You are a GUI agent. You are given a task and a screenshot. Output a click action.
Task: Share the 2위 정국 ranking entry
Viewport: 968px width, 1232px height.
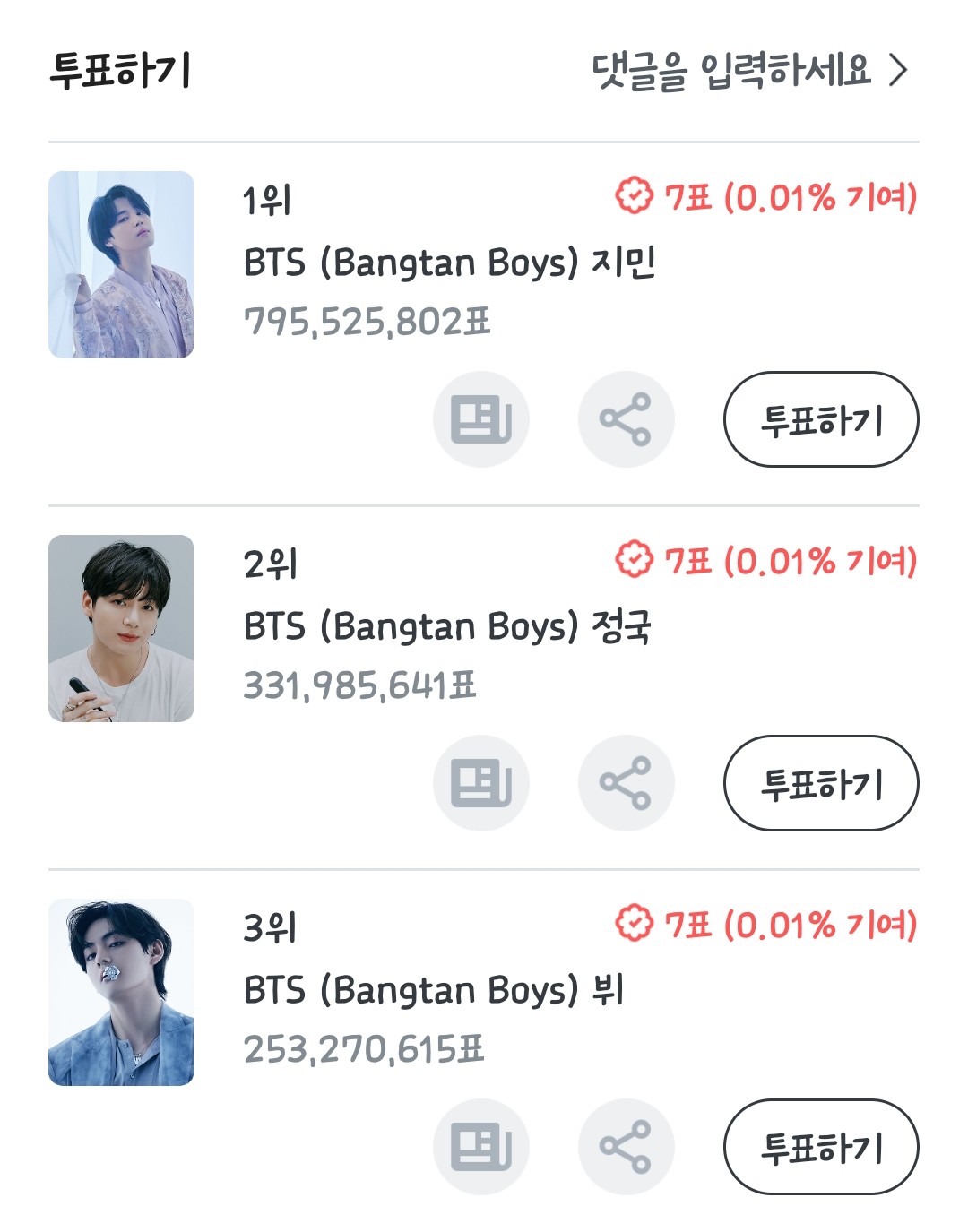626,783
